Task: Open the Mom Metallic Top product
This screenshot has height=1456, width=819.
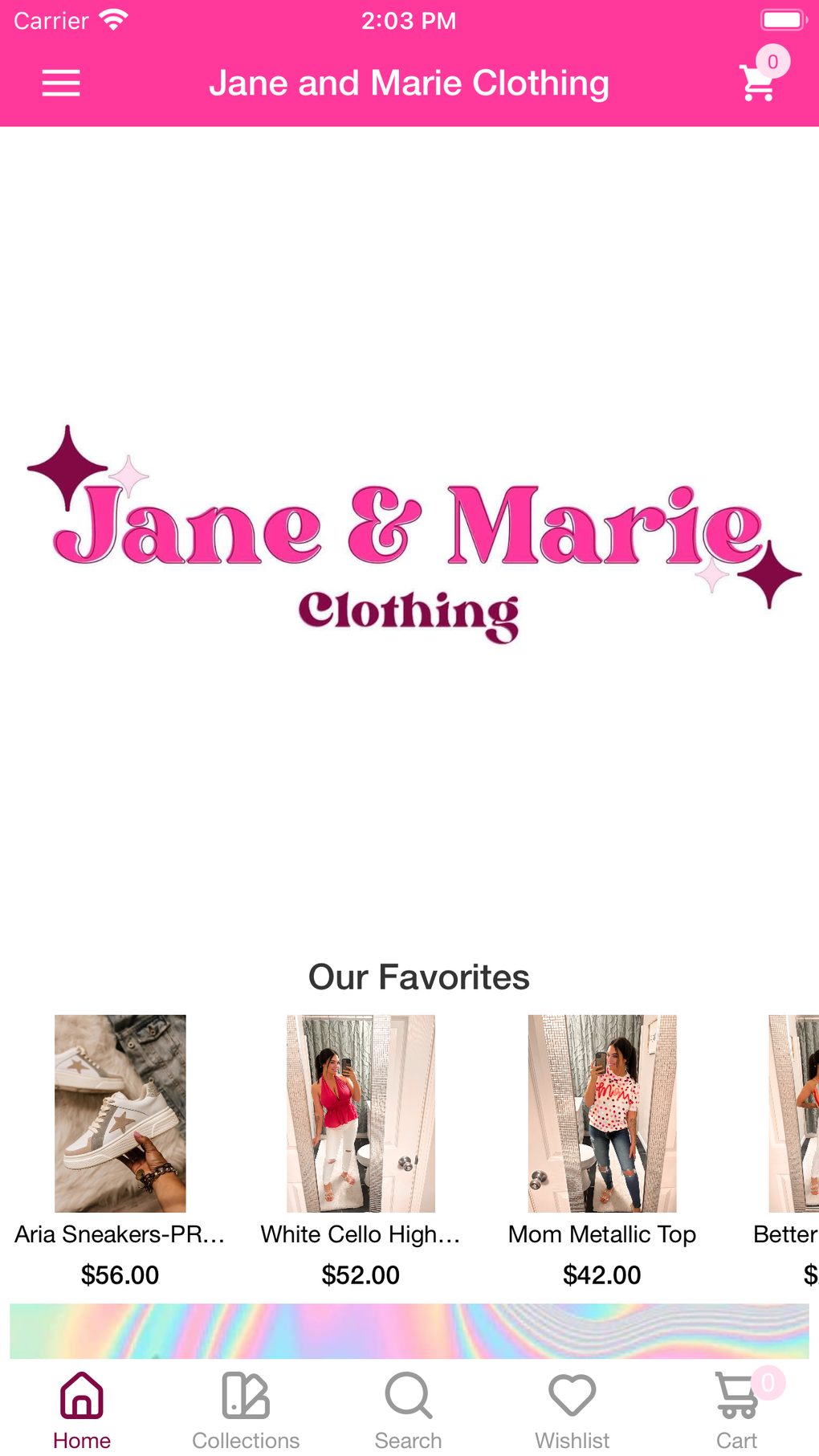Action: tap(601, 1152)
